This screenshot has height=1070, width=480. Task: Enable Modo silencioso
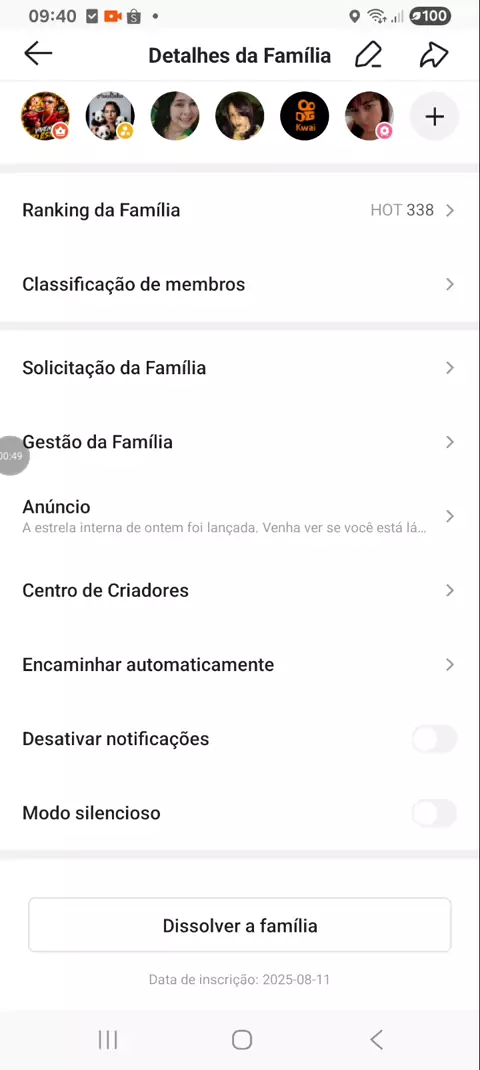coord(434,813)
